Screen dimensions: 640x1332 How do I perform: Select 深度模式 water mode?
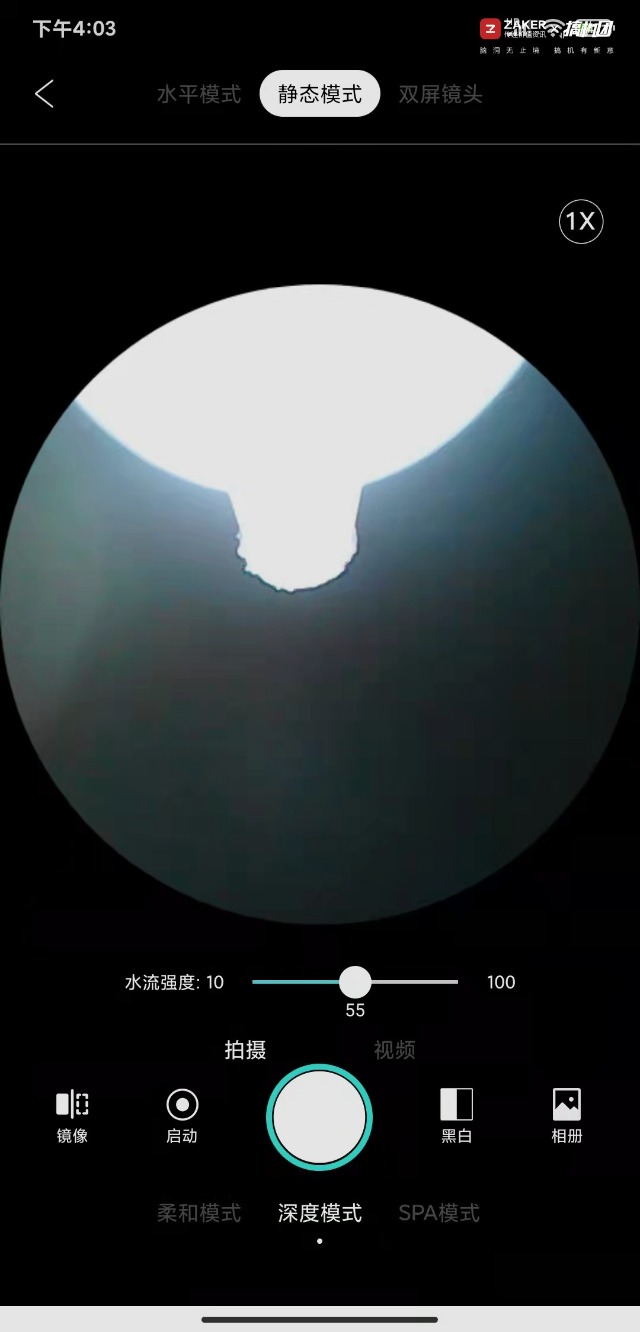point(319,1213)
